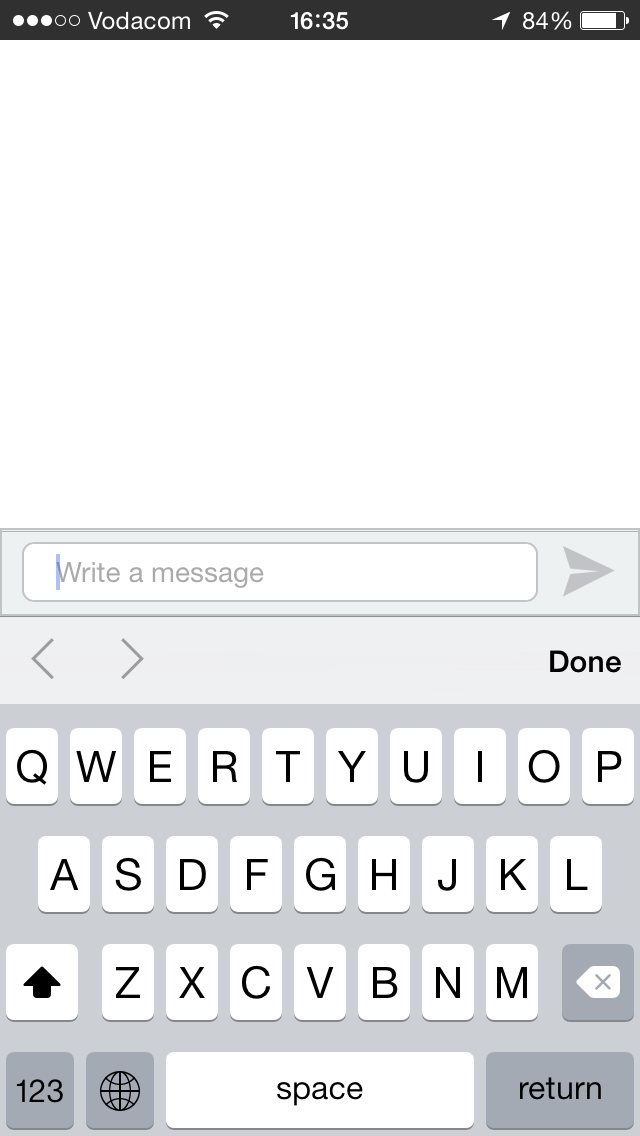The image size is (640, 1136).
Task: Go to the previous field arrow
Action: pos(43,660)
